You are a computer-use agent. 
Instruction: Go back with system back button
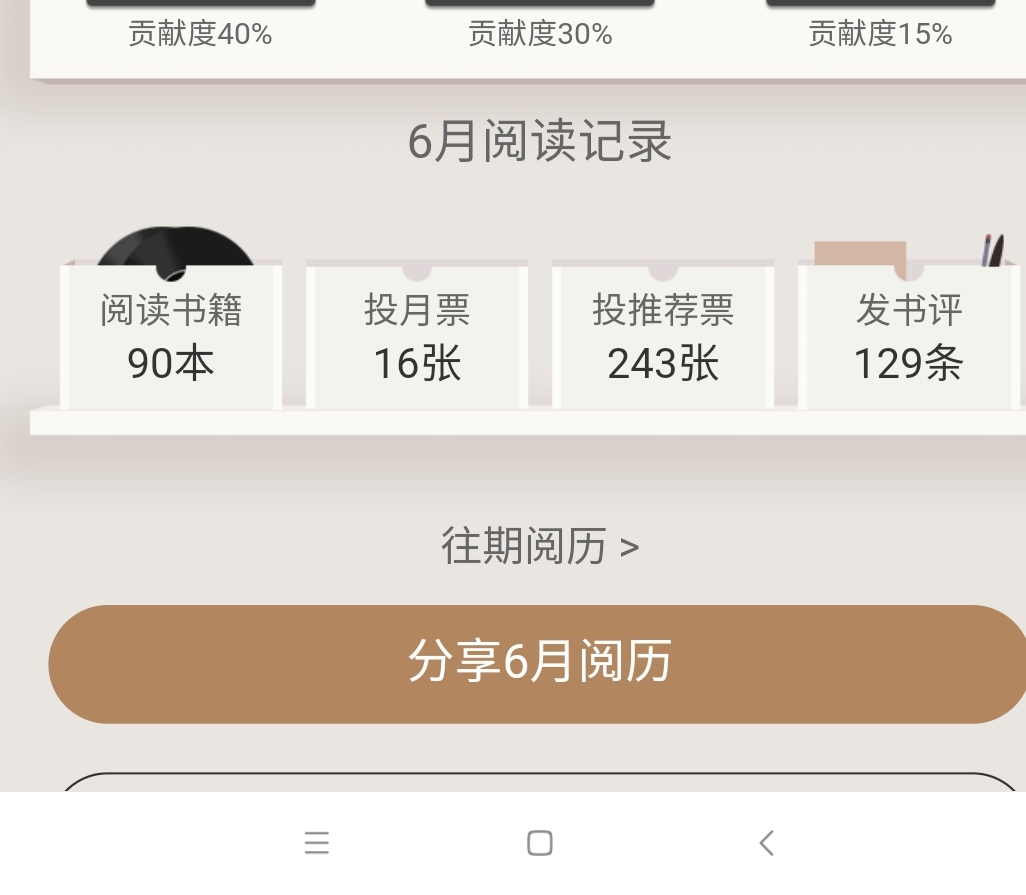[766, 843]
